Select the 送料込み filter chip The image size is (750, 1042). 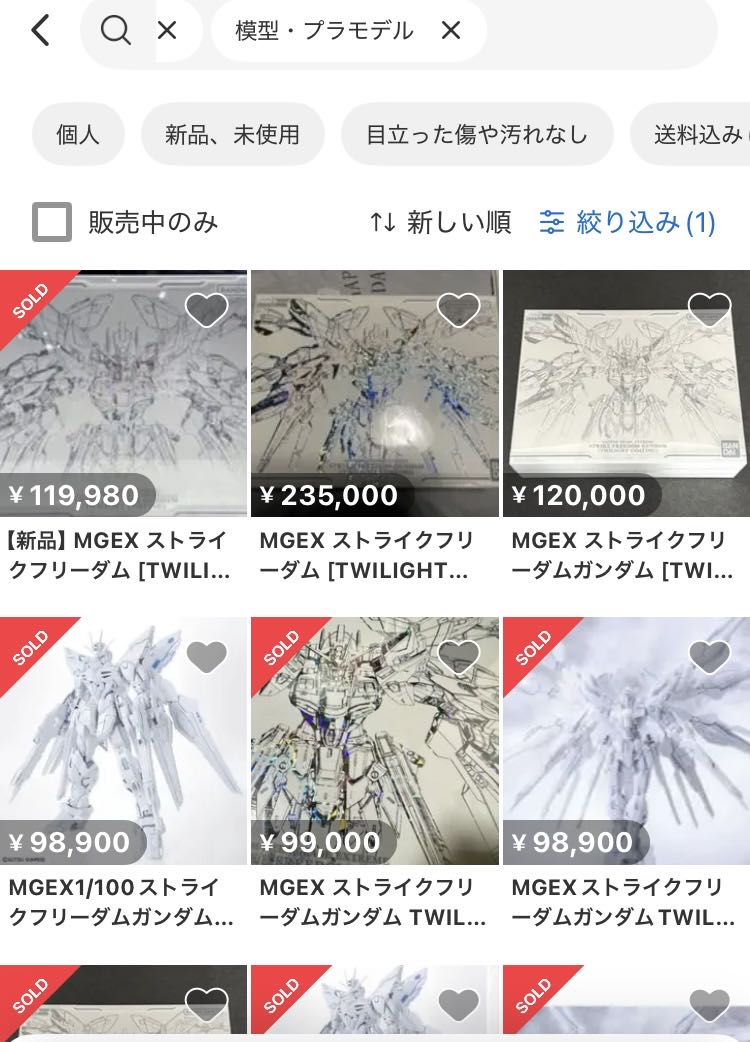pos(697,134)
